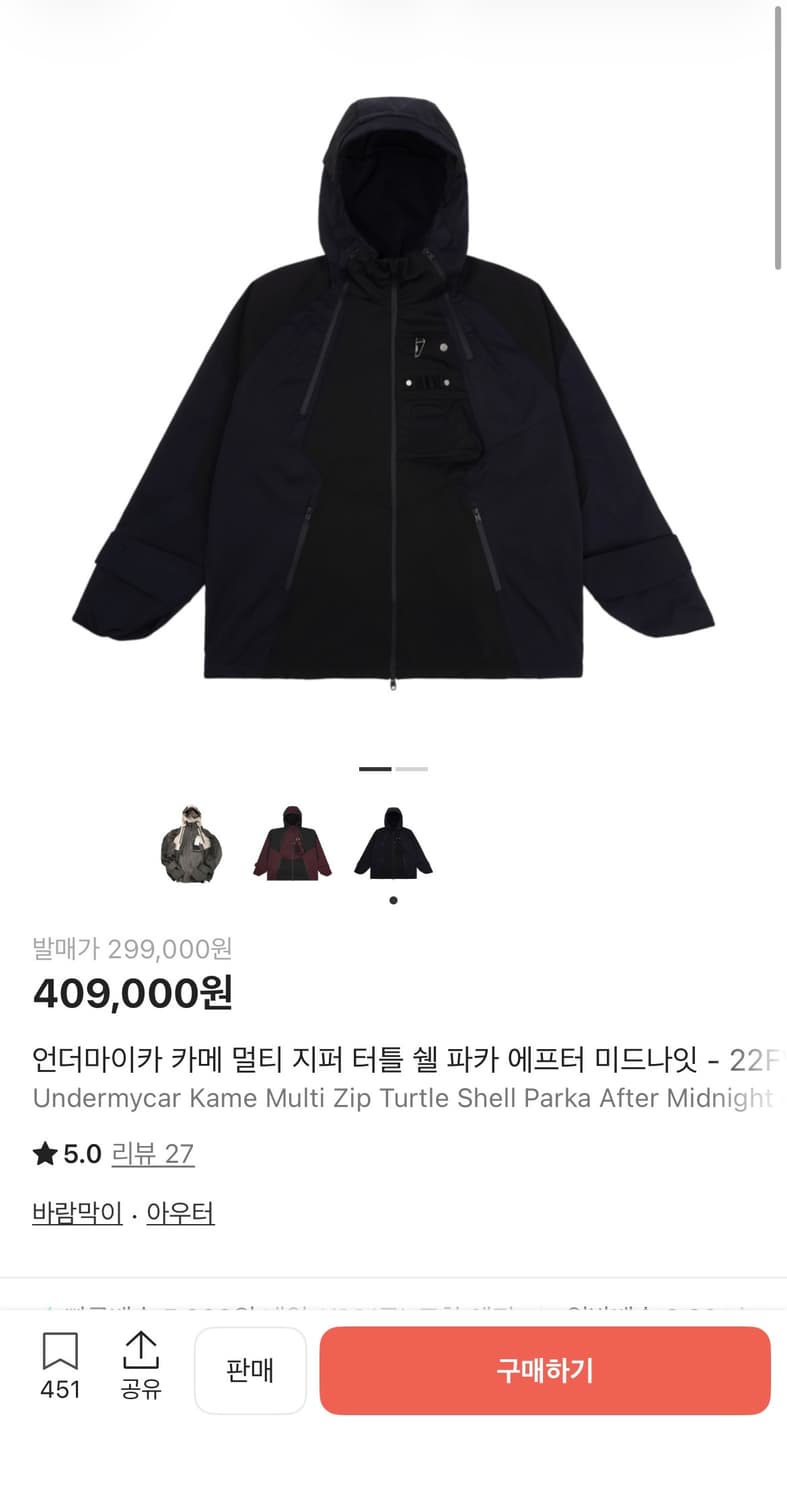The image size is (787, 1500).
Task: Select the first carousel indicator bar
Action: pos(375,768)
